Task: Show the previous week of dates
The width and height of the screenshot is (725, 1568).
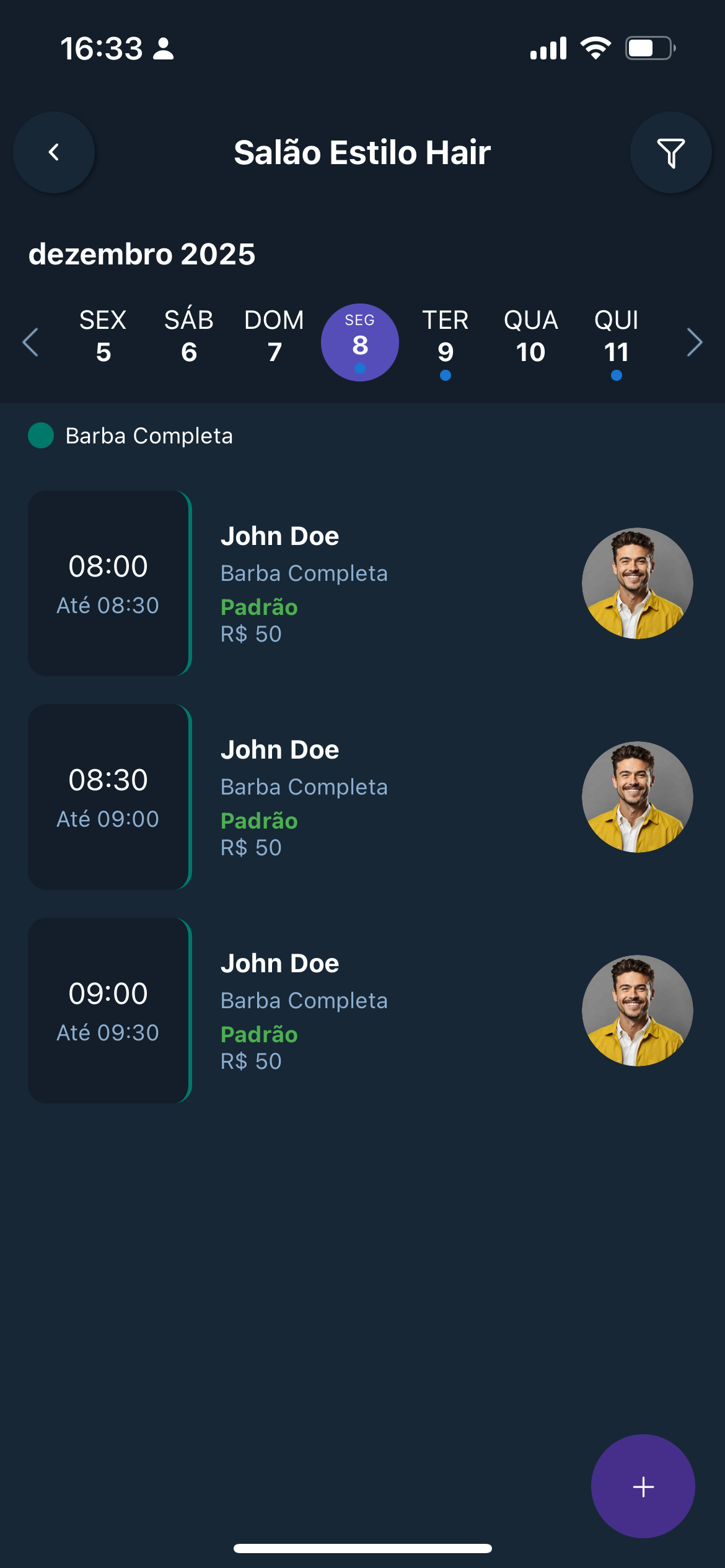Action: tap(30, 342)
